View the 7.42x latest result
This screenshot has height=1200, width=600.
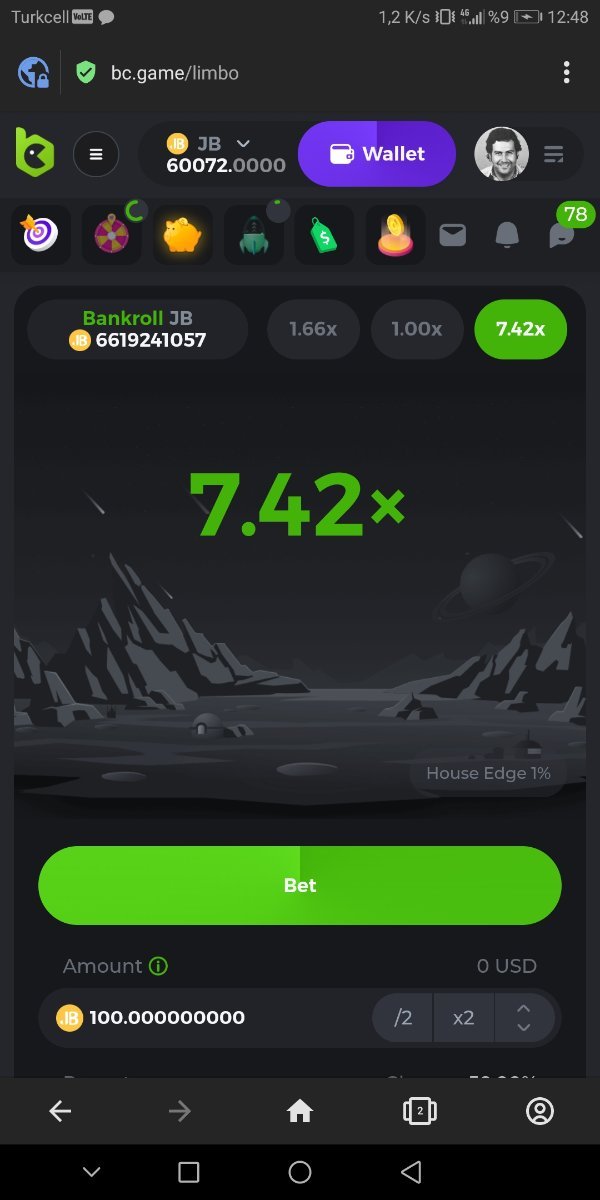coord(520,329)
